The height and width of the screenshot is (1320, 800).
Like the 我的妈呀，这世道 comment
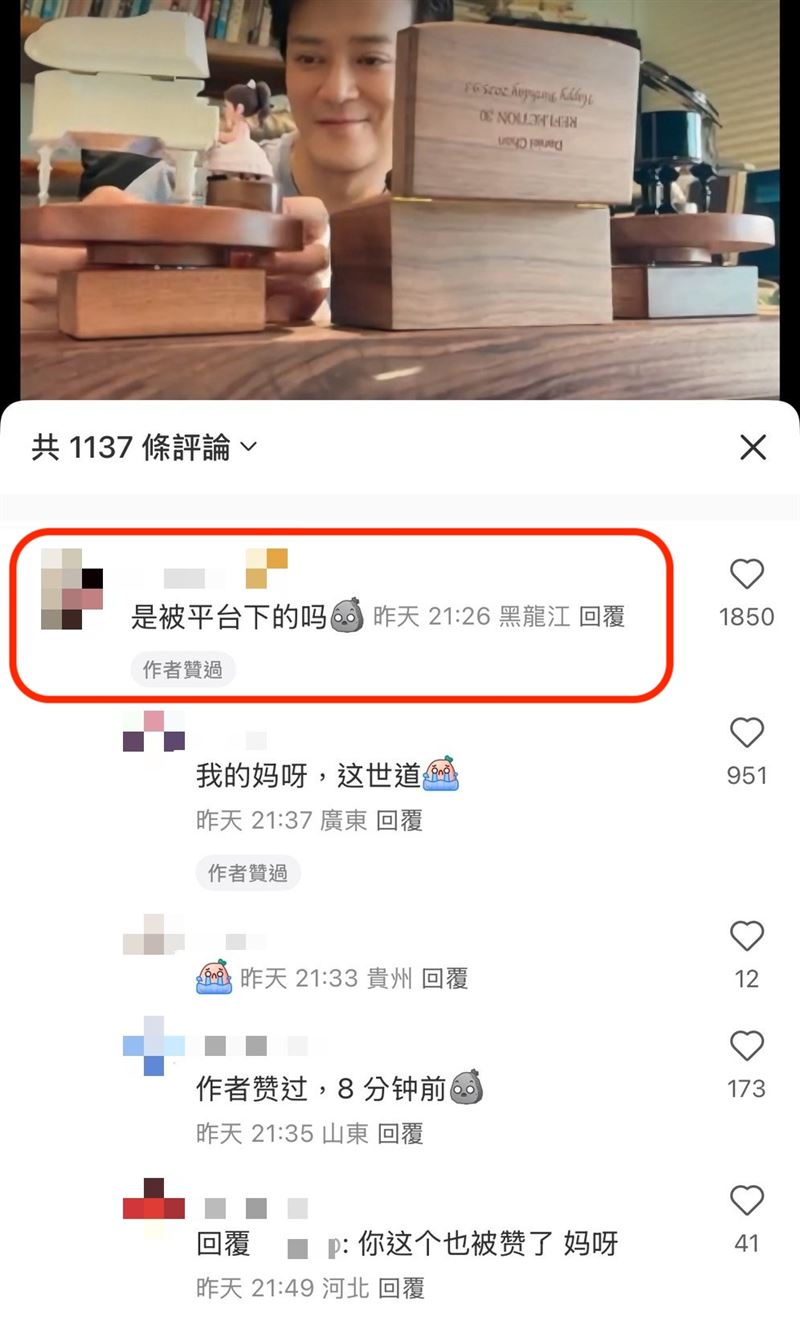746,733
